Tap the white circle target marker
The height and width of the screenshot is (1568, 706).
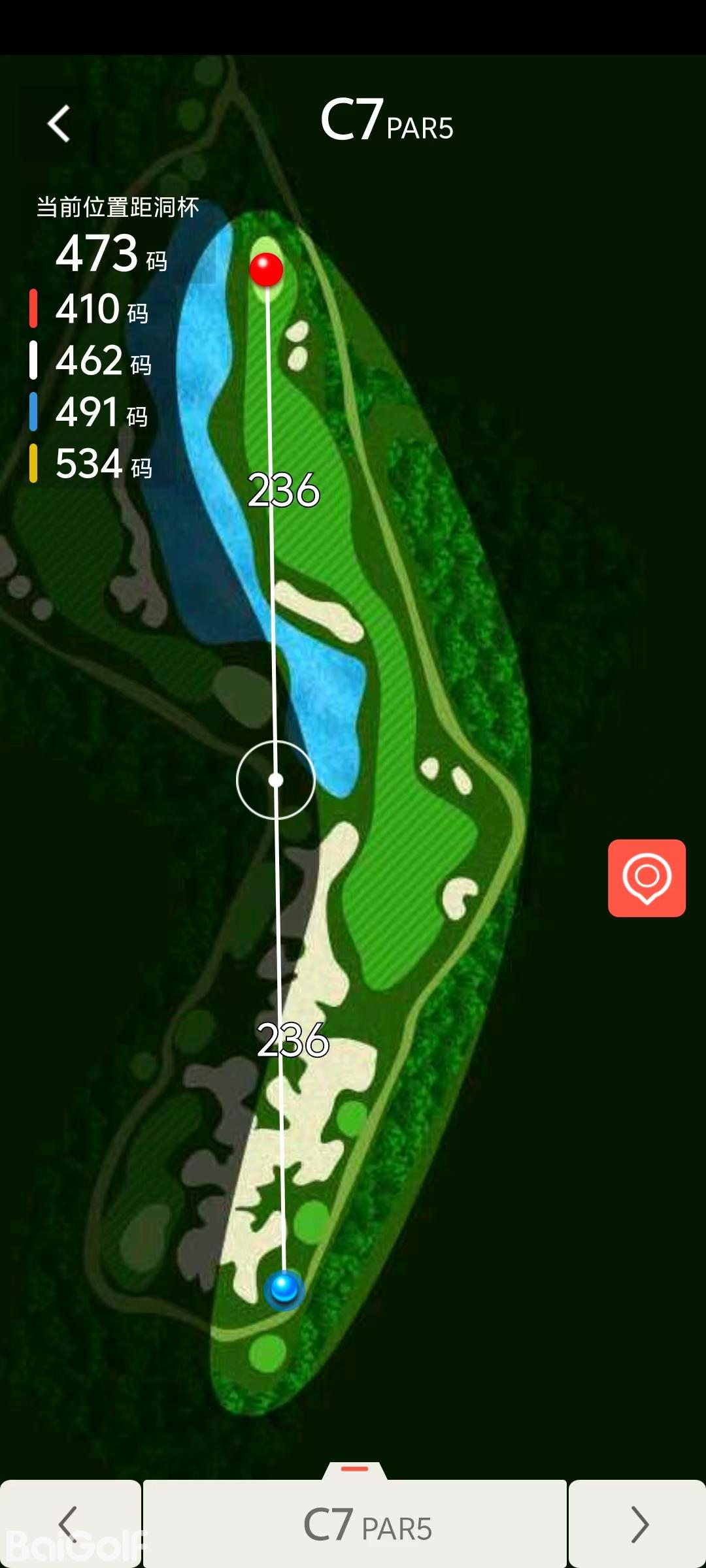(276, 779)
